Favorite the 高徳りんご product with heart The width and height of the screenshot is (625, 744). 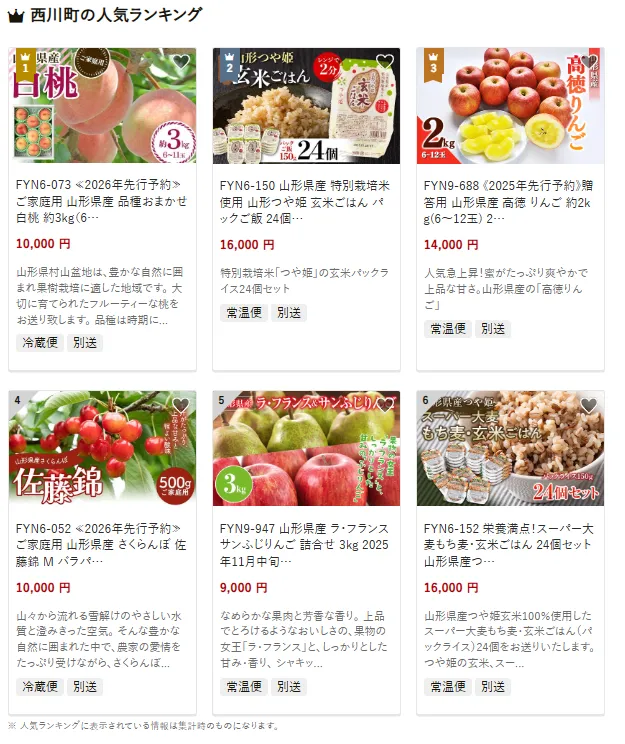coord(589,62)
